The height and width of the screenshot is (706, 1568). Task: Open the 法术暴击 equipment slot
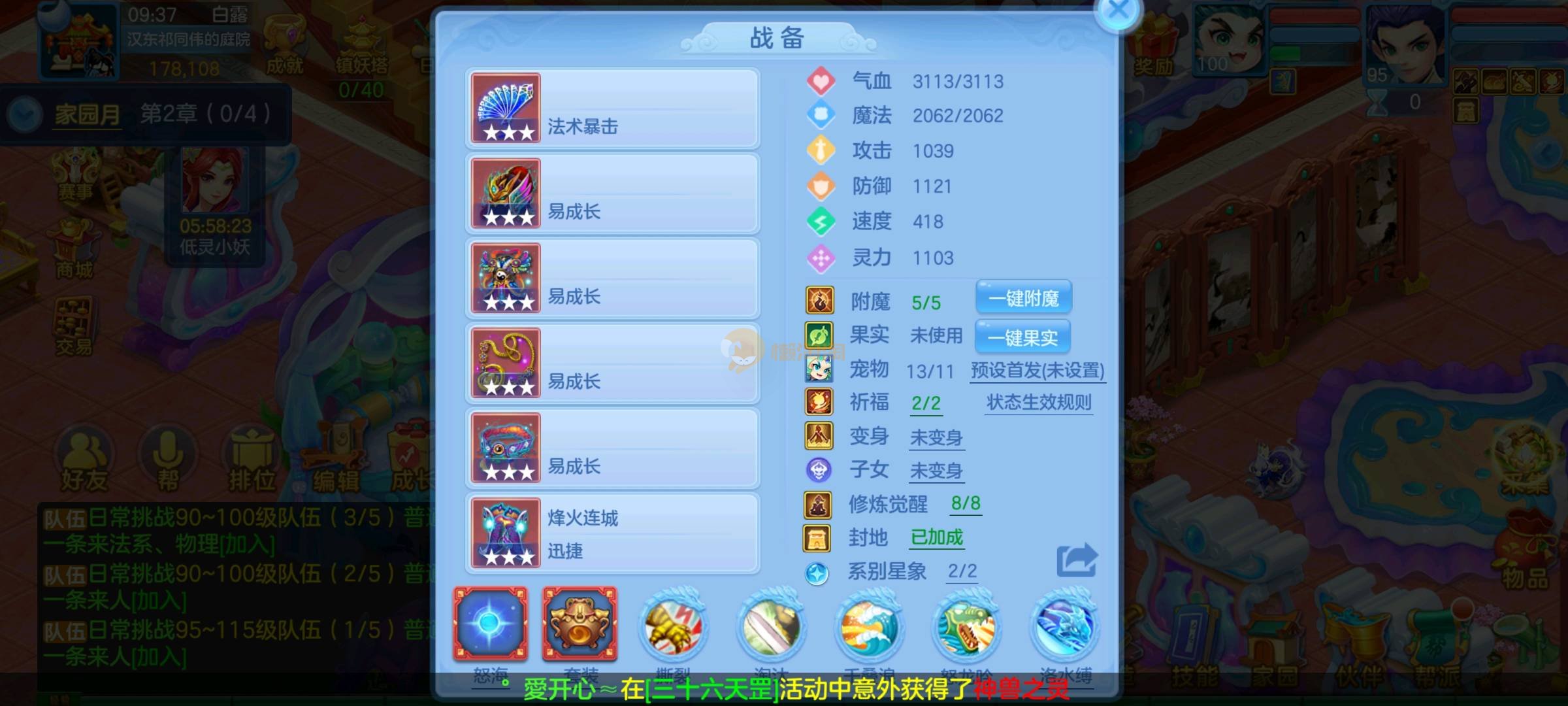(x=612, y=109)
